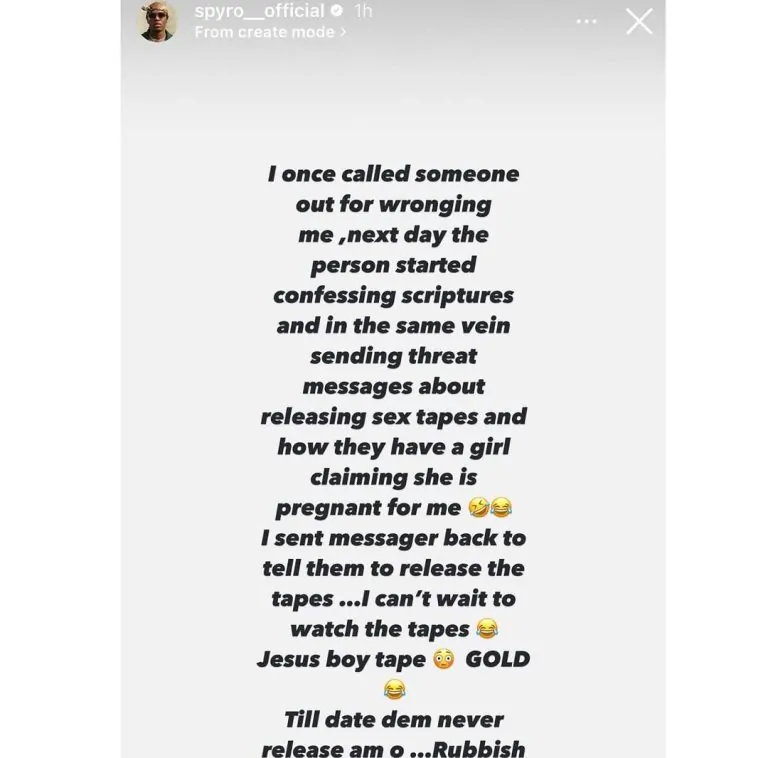Image resolution: width=768 pixels, height=758 pixels.
Task: Open the spyro__official username link
Action: tap(259, 11)
